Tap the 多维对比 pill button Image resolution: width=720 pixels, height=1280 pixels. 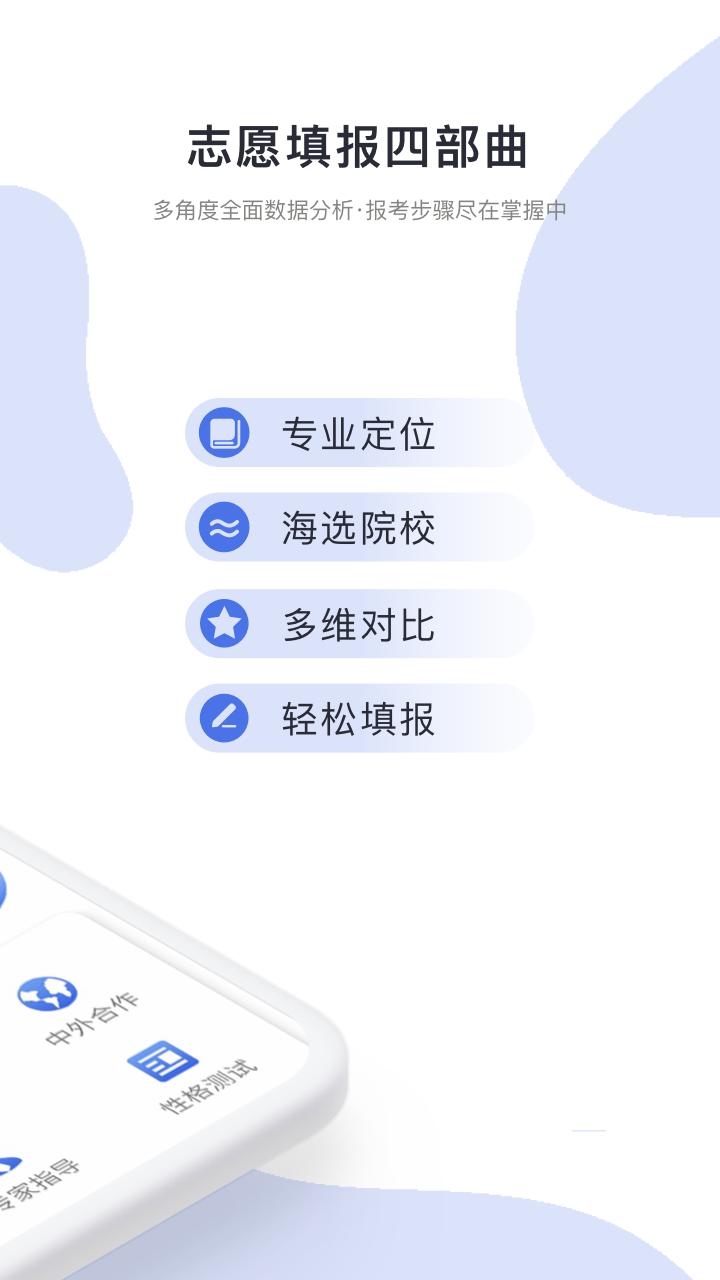tap(360, 624)
